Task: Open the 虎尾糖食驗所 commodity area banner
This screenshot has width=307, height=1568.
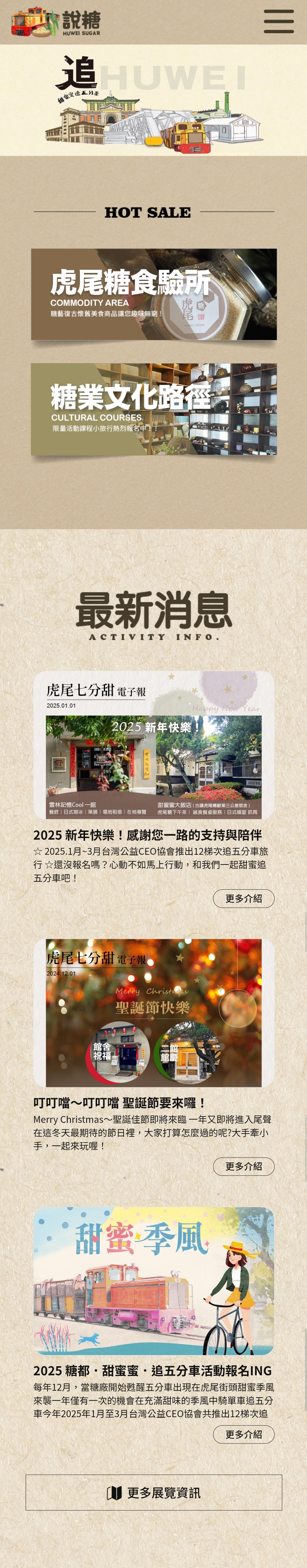Action: pyautogui.click(x=154, y=295)
